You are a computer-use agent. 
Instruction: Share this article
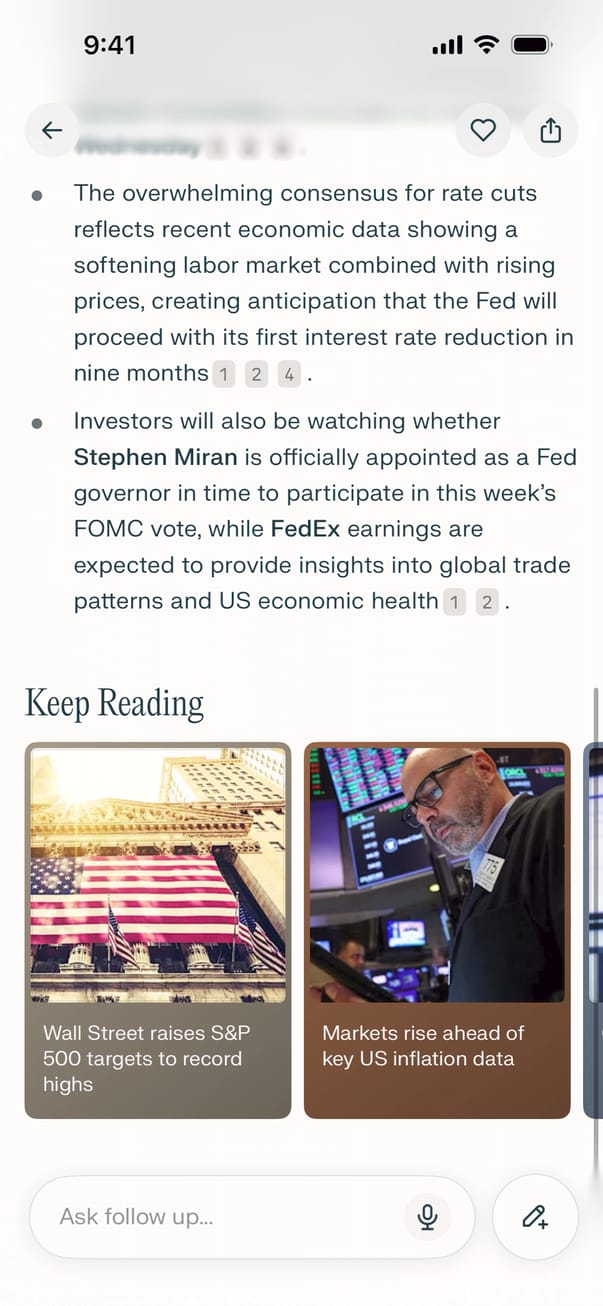(551, 130)
